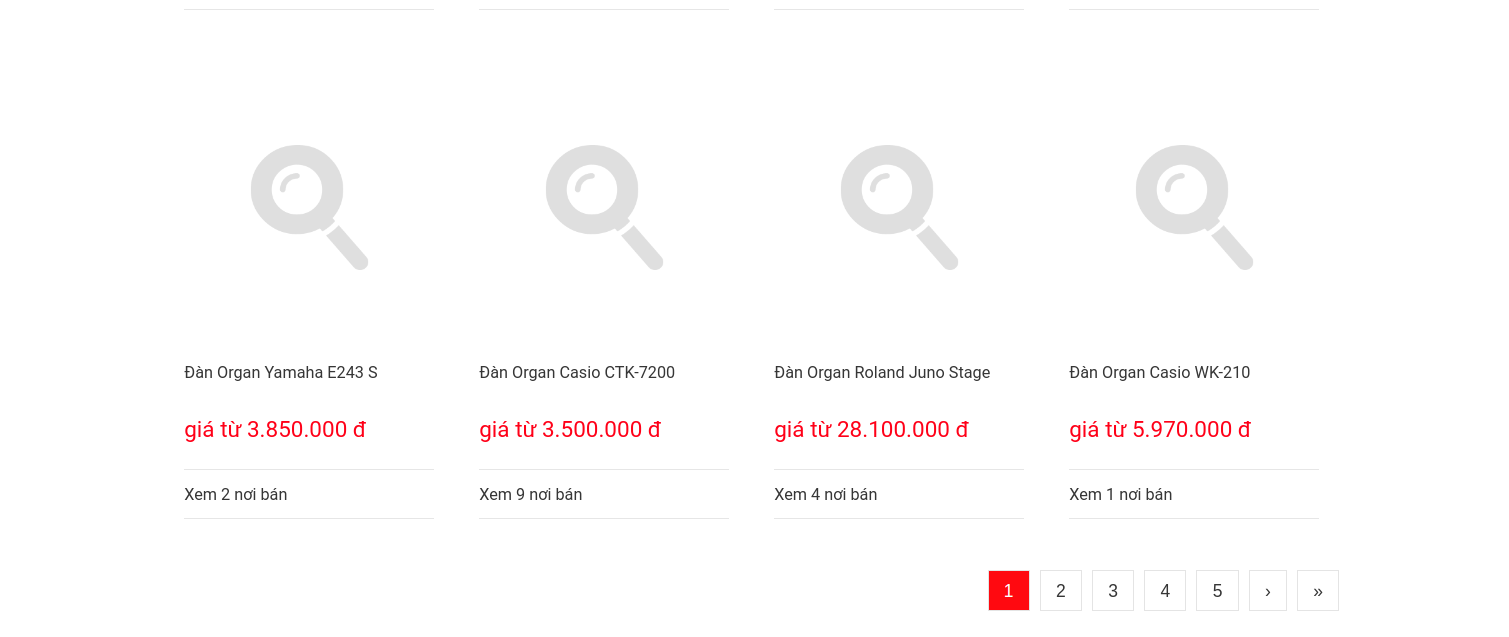Tap the Đàn Organ Roland Juno Stage title
The width and height of the screenshot is (1509, 637).
click(882, 373)
